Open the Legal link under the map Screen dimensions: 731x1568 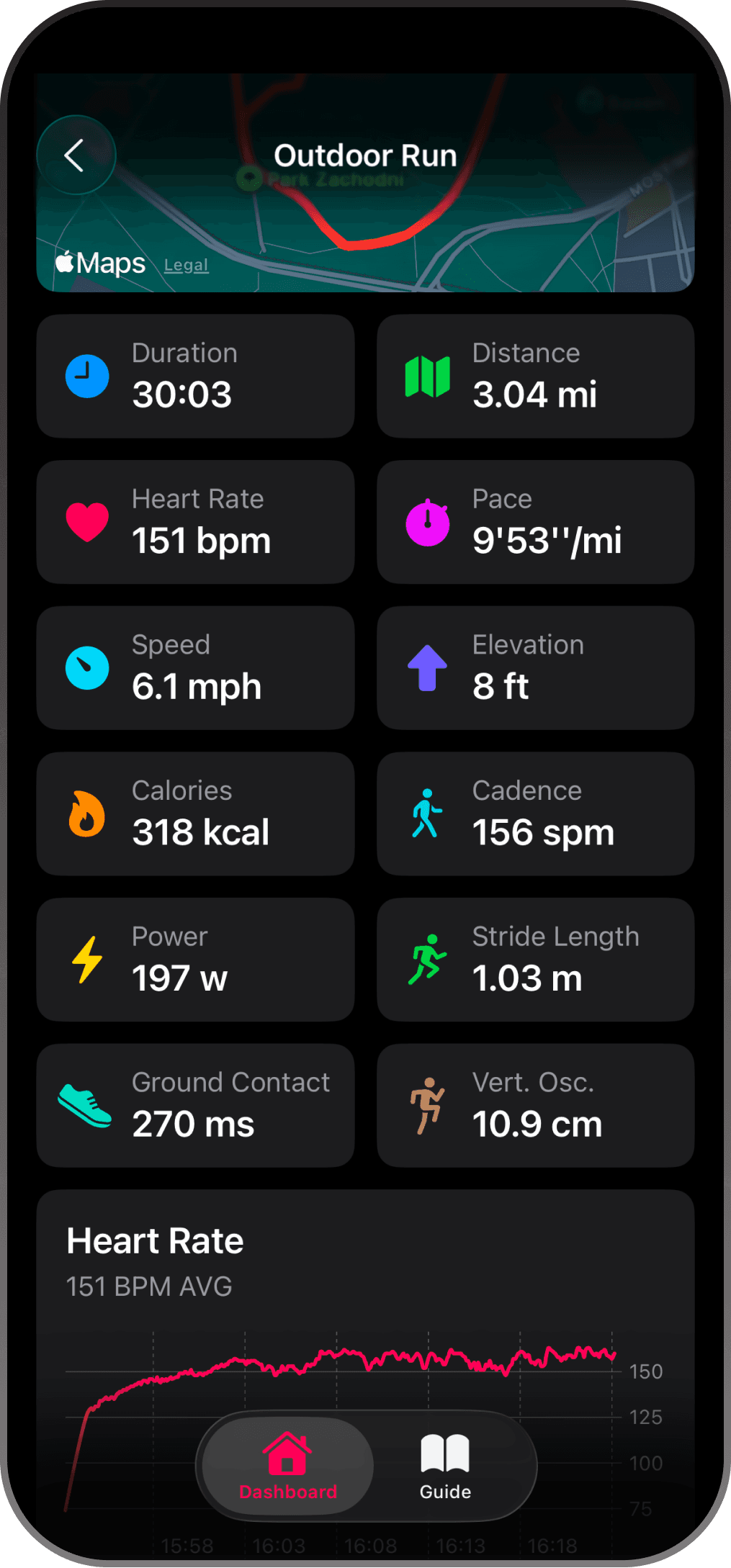click(x=186, y=264)
